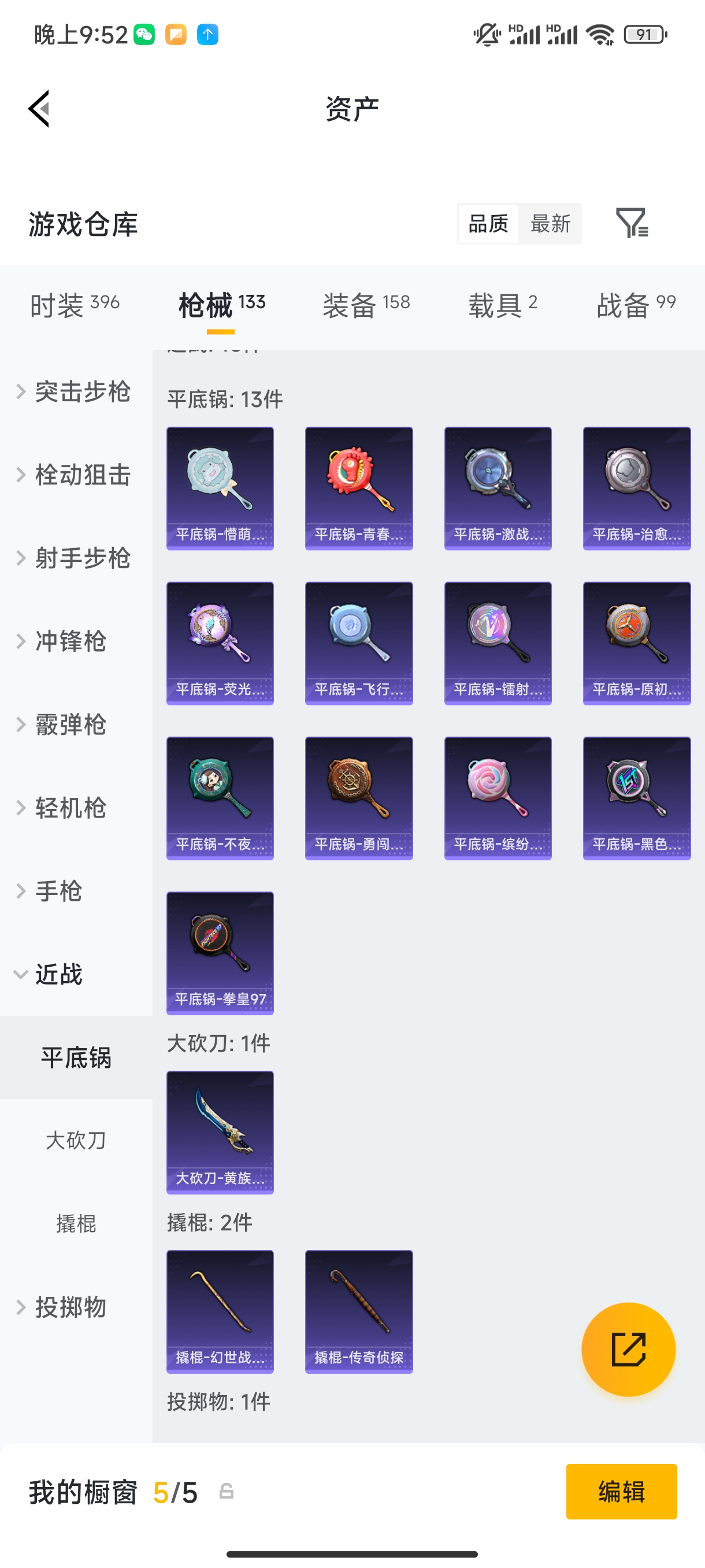The width and height of the screenshot is (705, 1568).
Task: Open the 平底锅-青春 pan thumbnail
Action: tap(358, 487)
